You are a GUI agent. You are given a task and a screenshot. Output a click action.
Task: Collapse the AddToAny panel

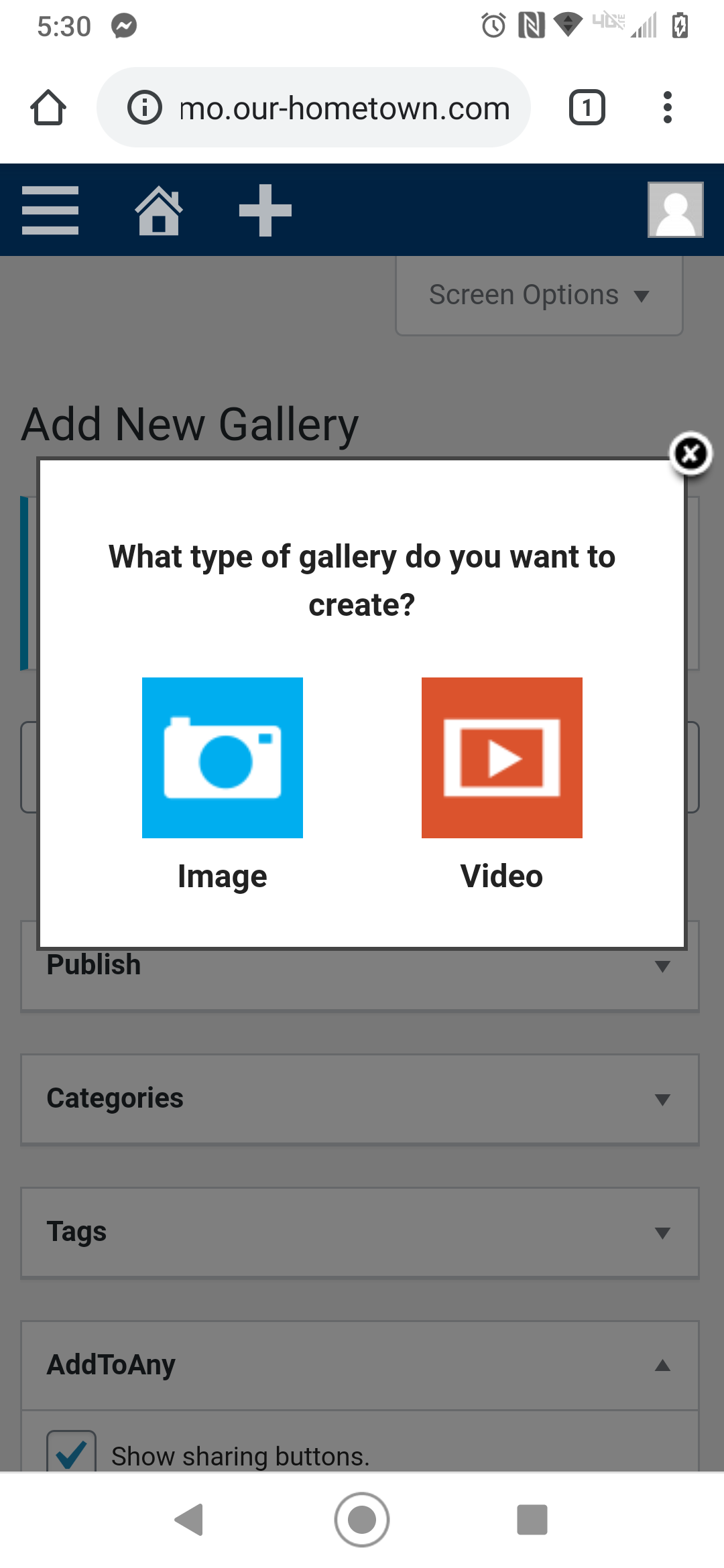click(360, 1365)
